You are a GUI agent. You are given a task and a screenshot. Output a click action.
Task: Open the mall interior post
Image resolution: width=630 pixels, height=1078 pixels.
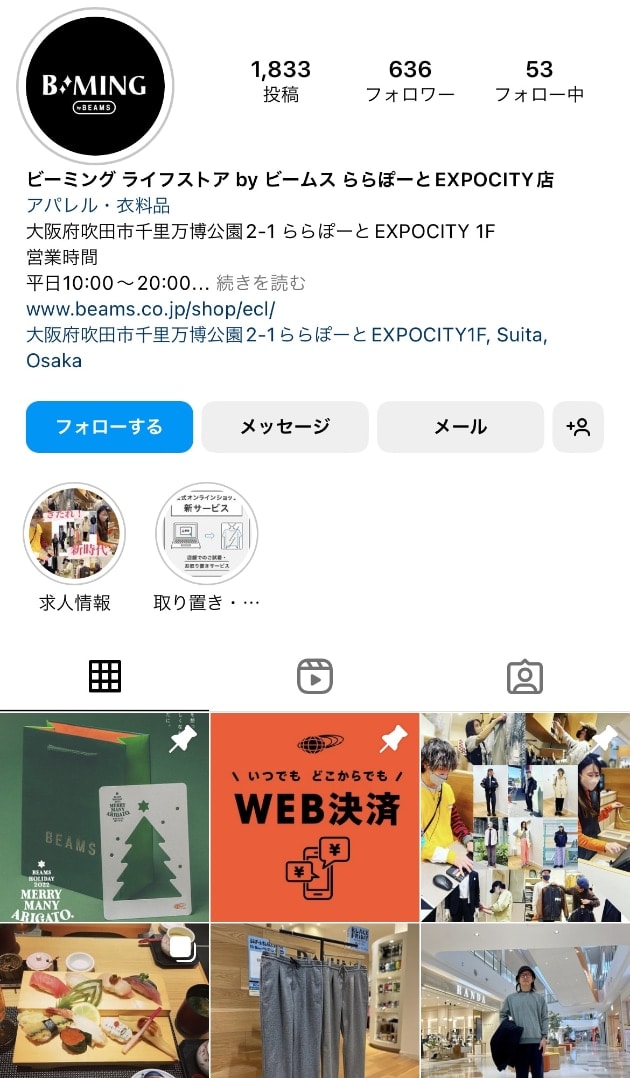[525, 1000]
